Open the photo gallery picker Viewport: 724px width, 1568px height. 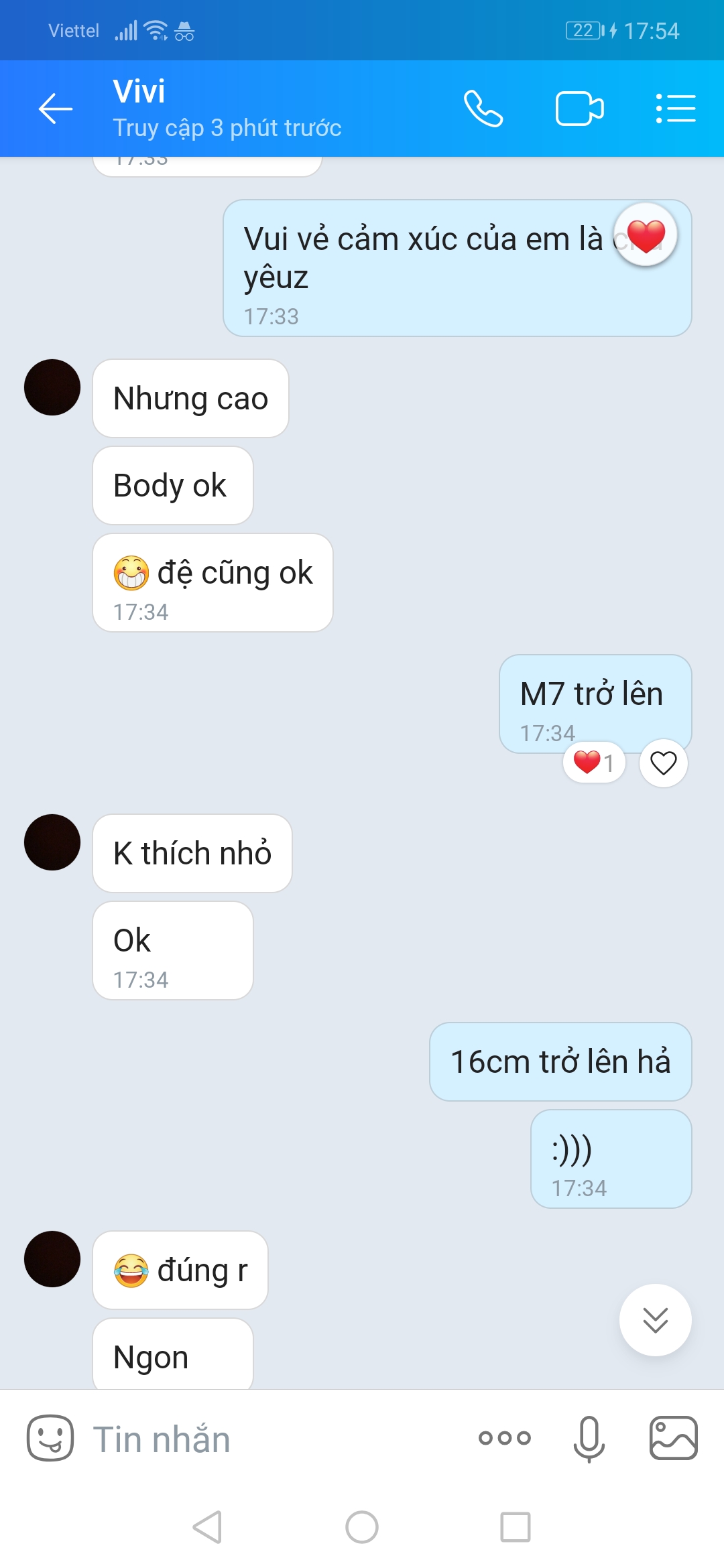[x=673, y=1438]
